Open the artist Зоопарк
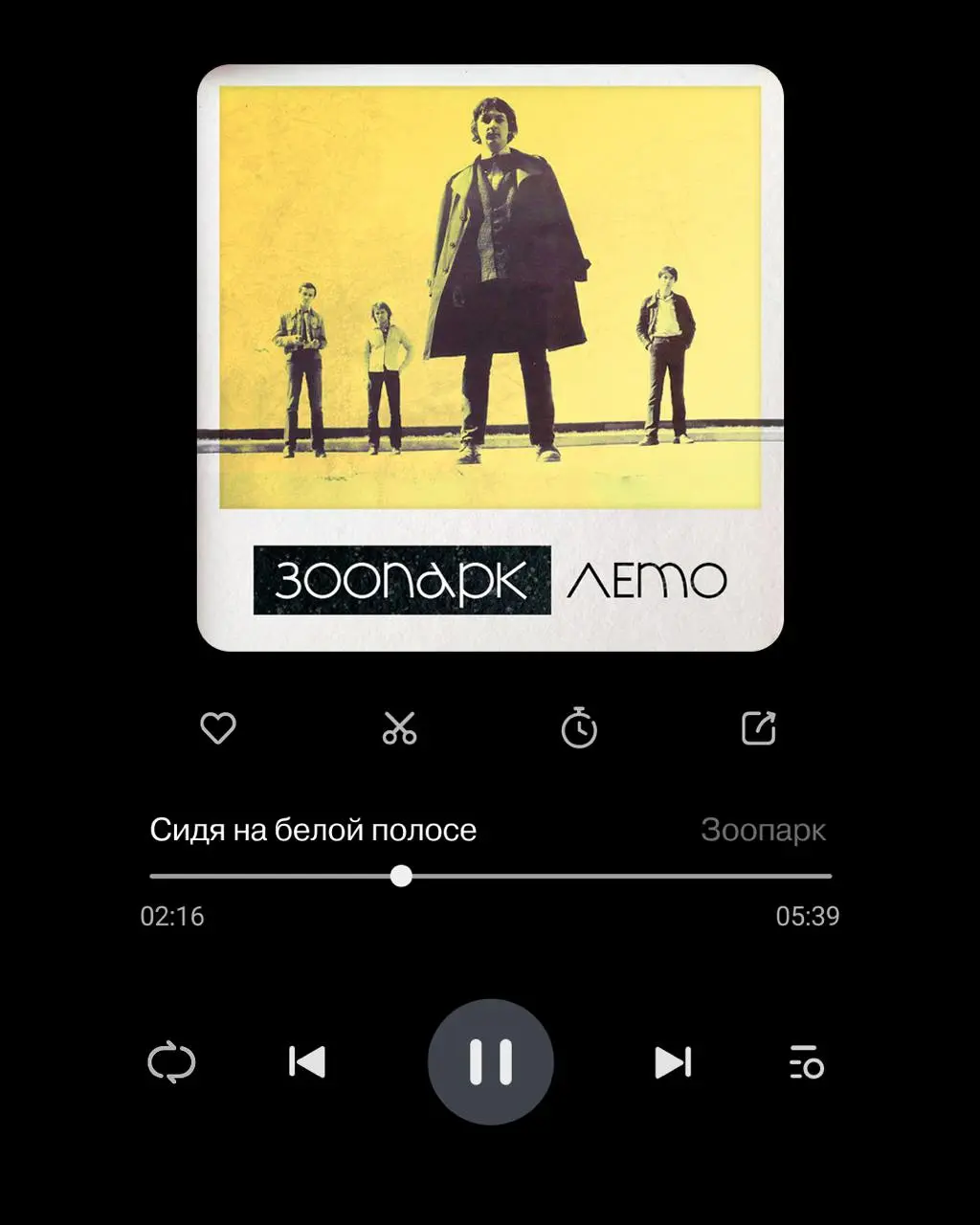The image size is (980, 1225). 763,830
